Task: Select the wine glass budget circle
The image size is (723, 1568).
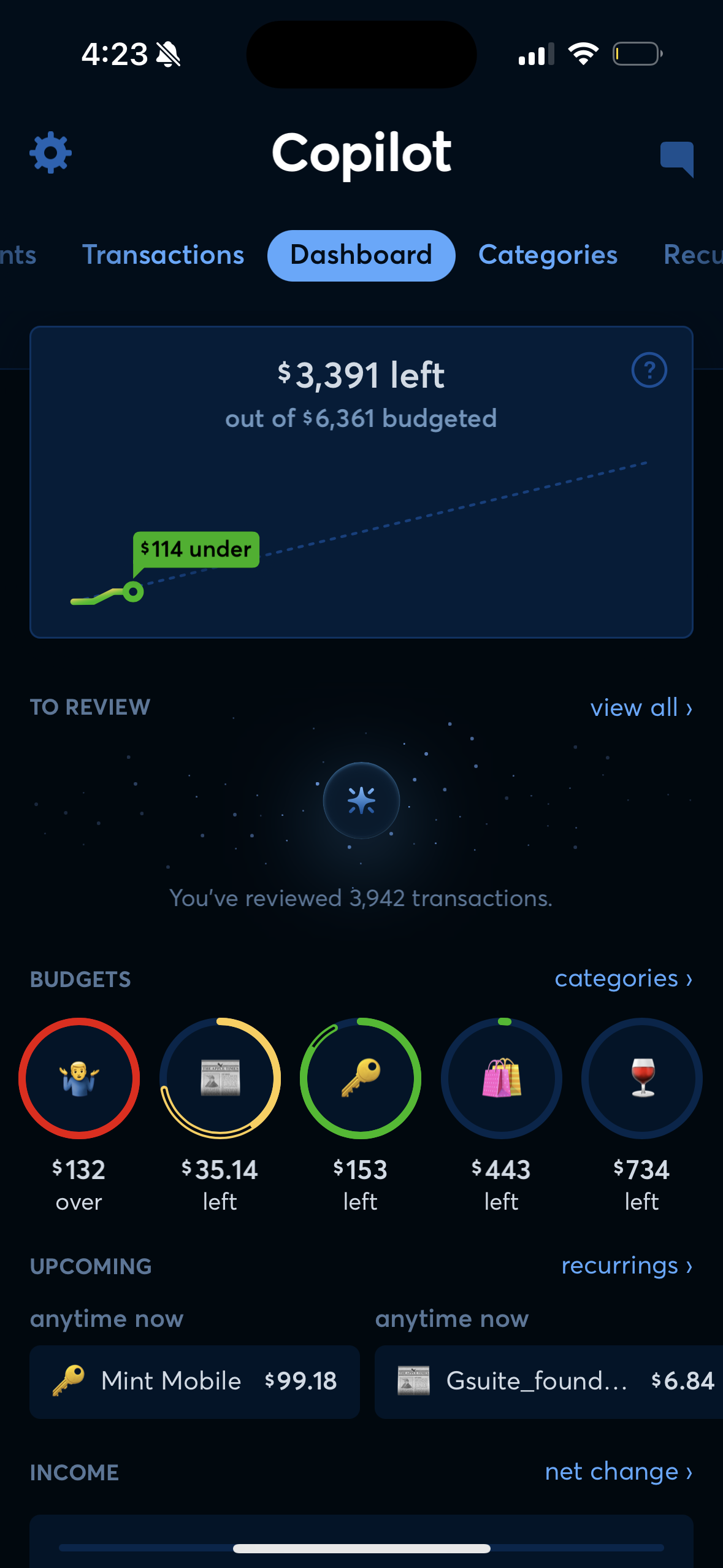Action: [x=641, y=1078]
